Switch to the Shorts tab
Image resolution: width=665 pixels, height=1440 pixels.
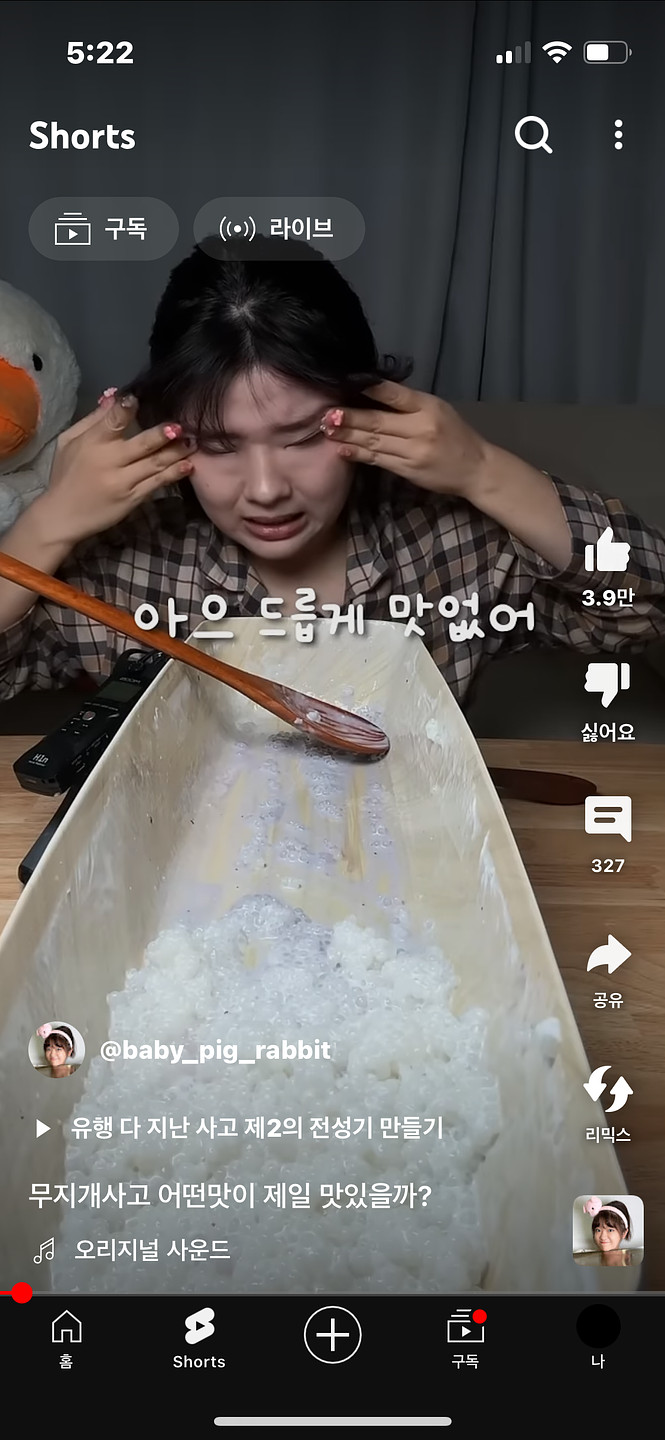point(199,1337)
